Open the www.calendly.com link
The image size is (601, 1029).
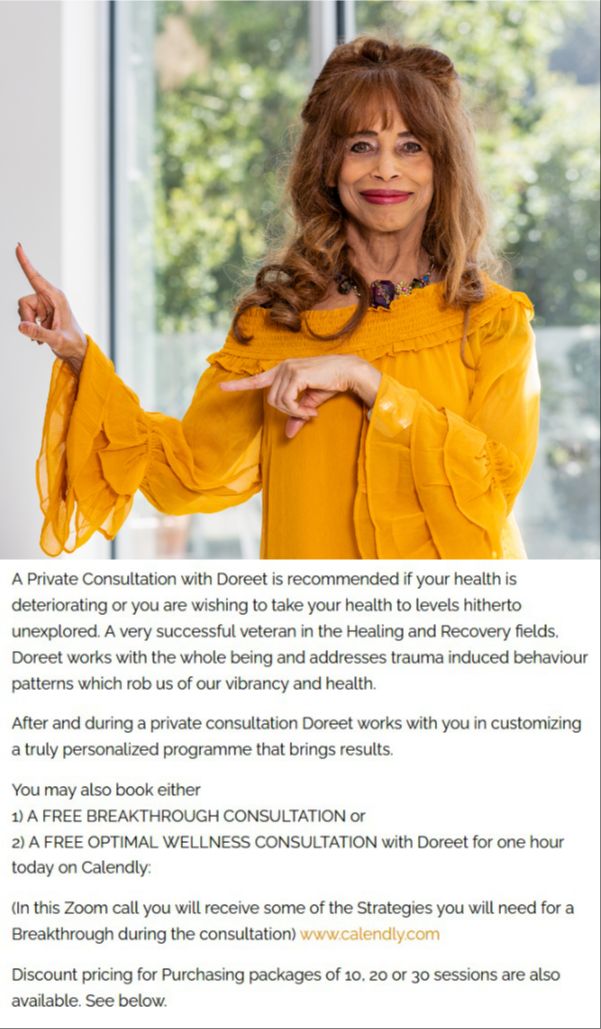pyautogui.click(x=369, y=934)
